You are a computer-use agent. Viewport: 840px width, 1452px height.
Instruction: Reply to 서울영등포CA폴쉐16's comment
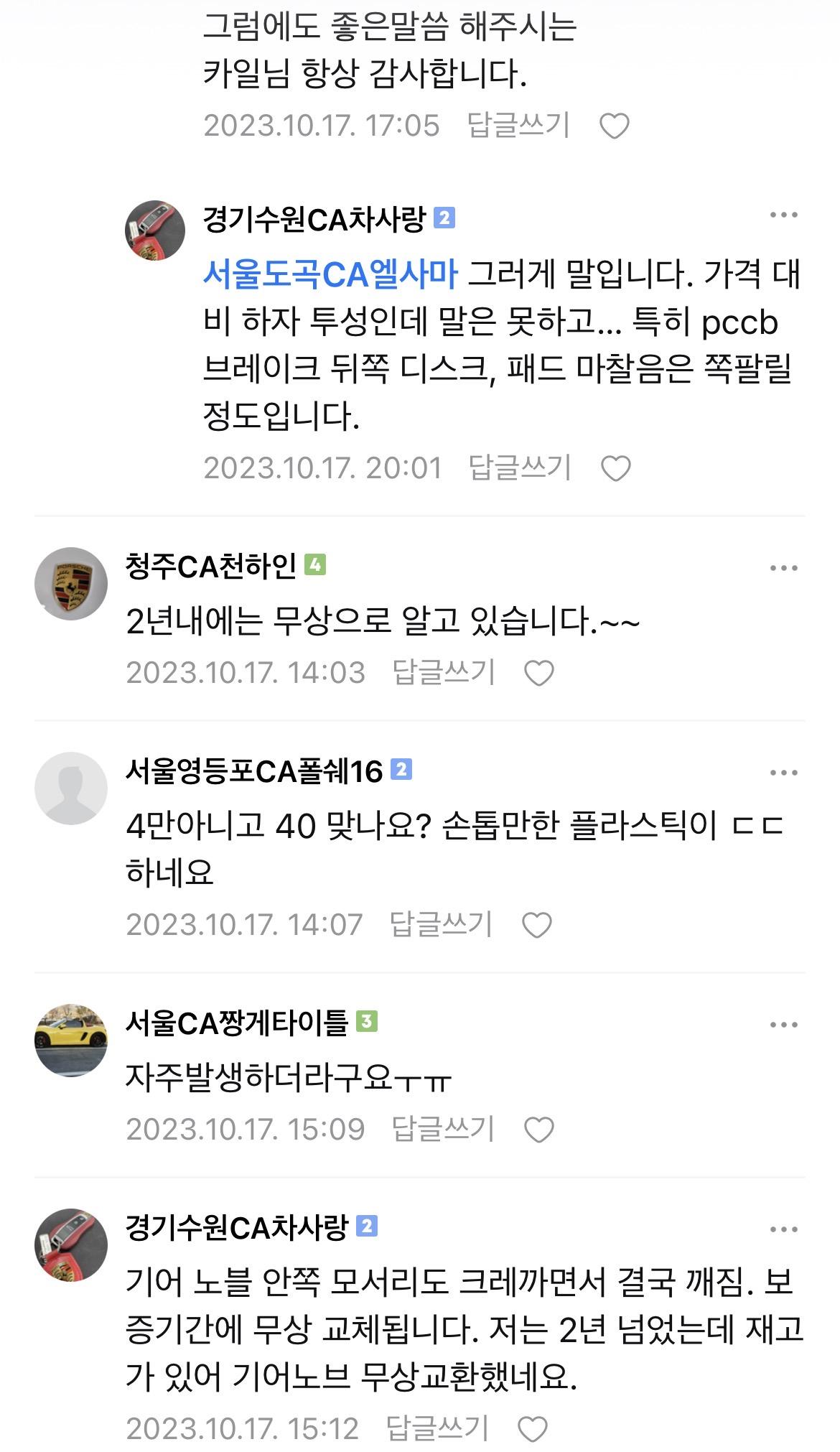(441, 924)
